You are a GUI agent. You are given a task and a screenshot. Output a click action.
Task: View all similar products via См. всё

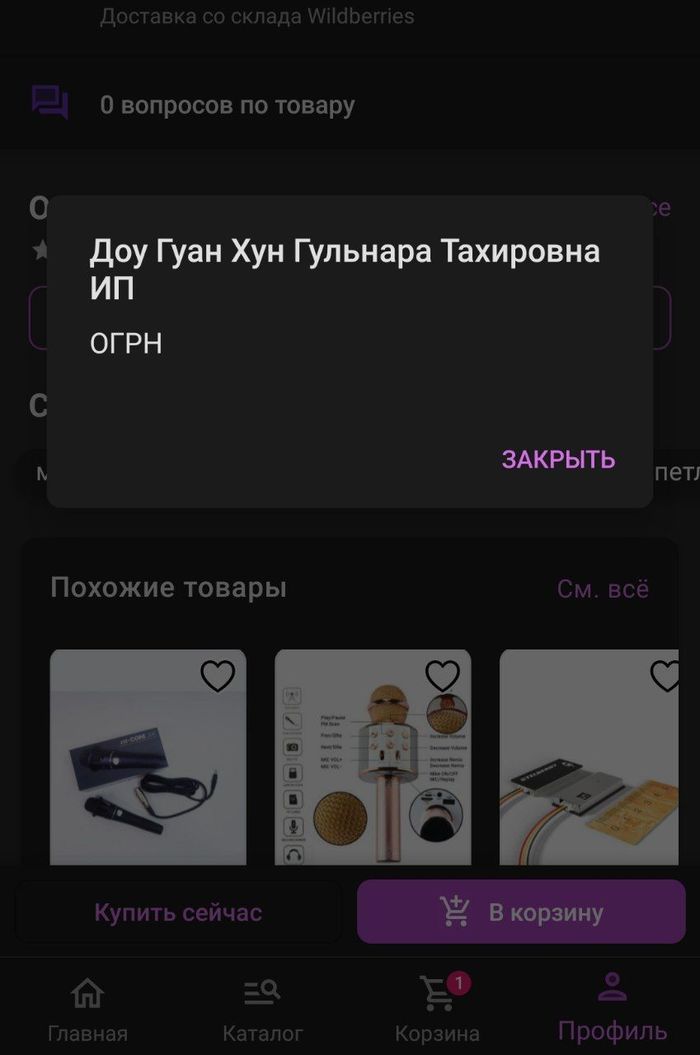coord(603,589)
